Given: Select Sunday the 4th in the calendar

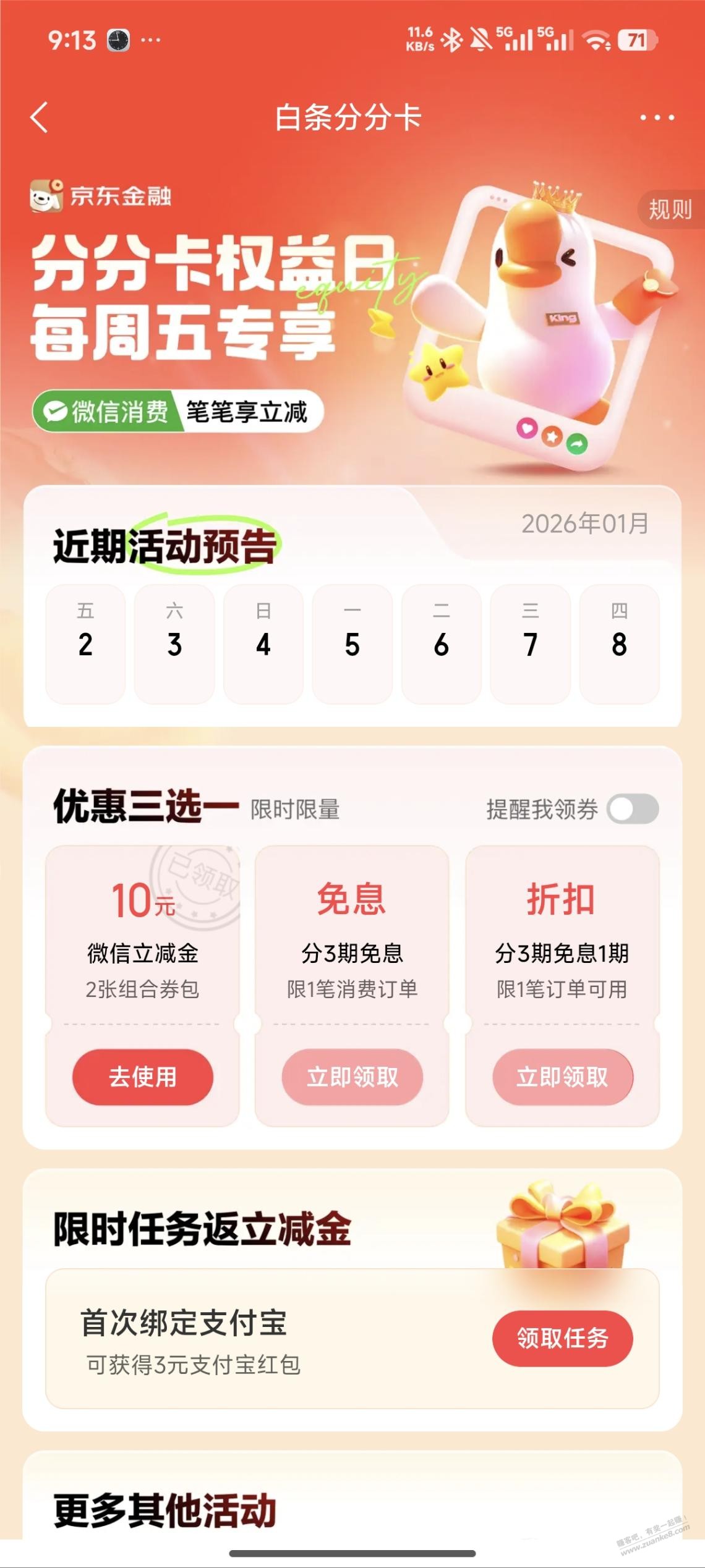Looking at the screenshot, I should (x=263, y=643).
